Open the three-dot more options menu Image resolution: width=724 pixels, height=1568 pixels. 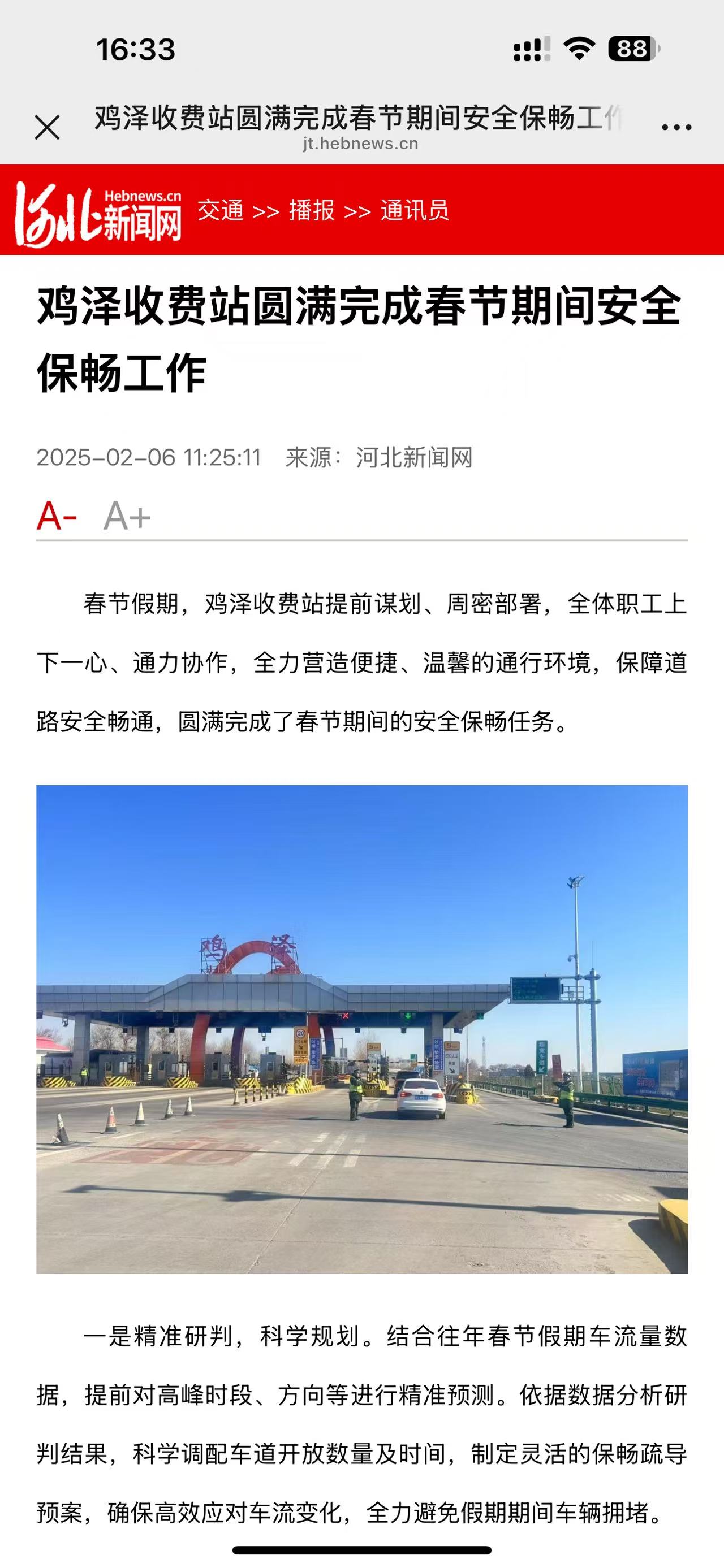pos(676,128)
